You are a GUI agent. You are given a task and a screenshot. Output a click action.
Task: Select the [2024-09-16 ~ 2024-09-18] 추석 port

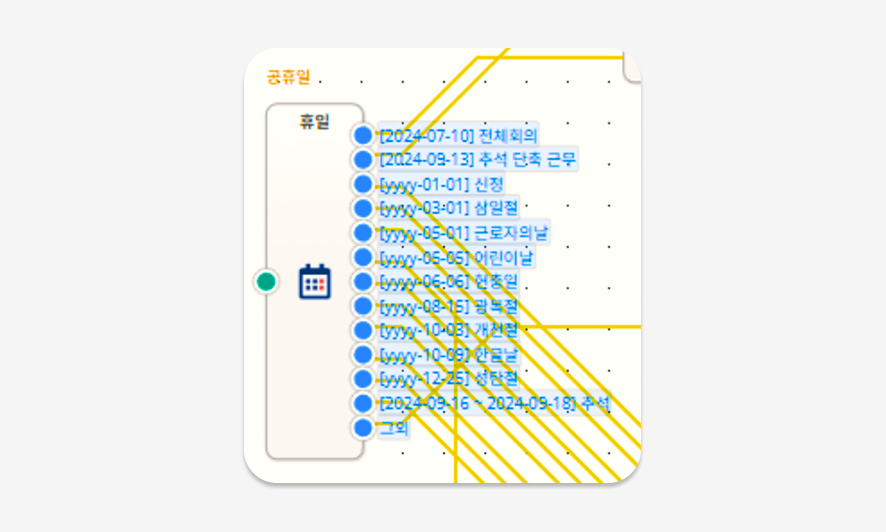click(362, 403)
